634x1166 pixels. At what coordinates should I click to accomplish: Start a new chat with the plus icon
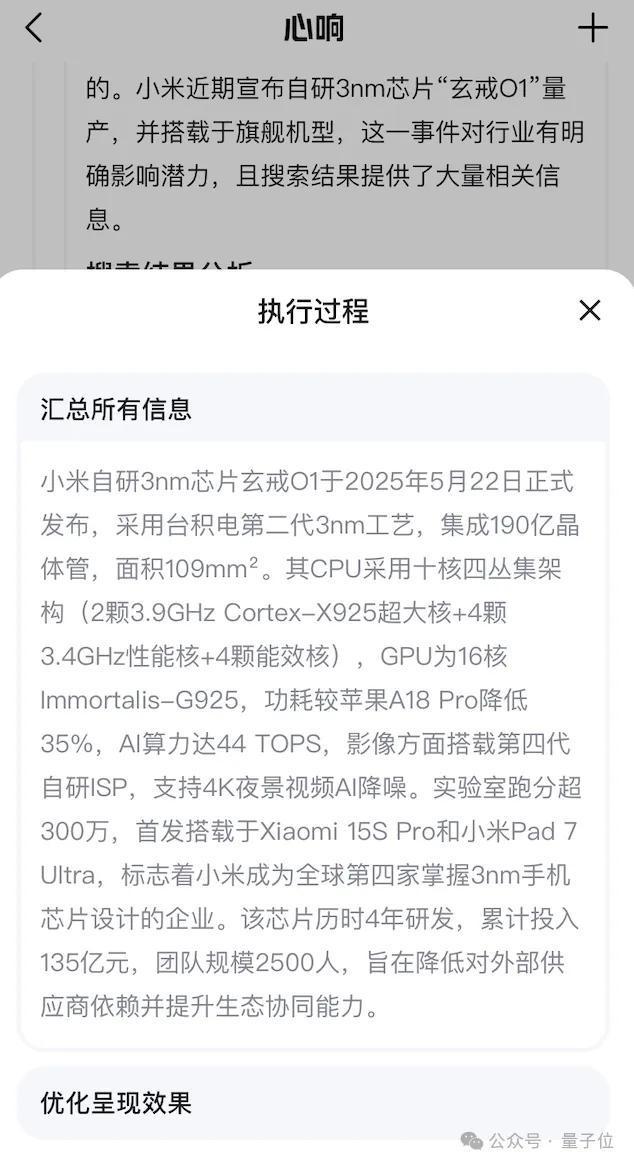point(592,28)
